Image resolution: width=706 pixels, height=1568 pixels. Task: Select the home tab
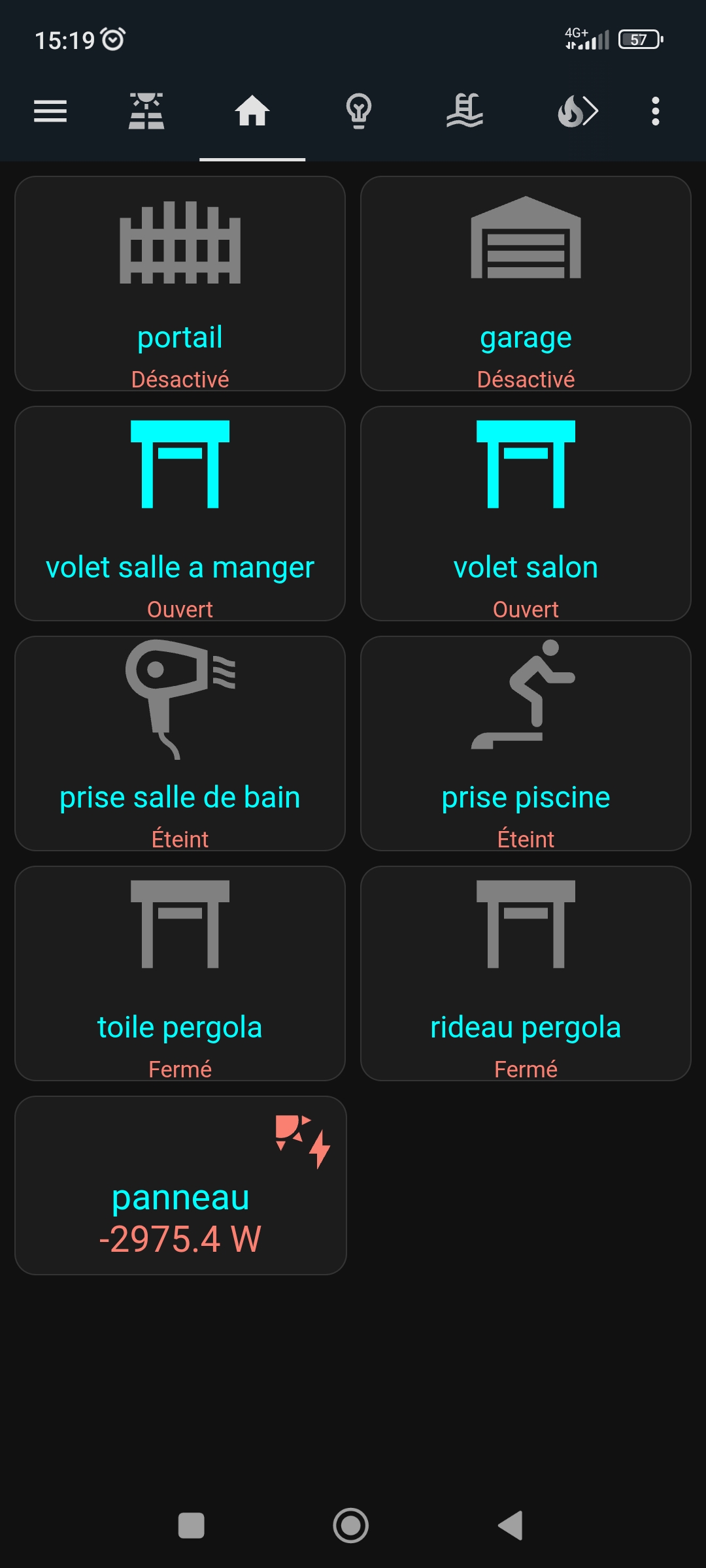252,111
